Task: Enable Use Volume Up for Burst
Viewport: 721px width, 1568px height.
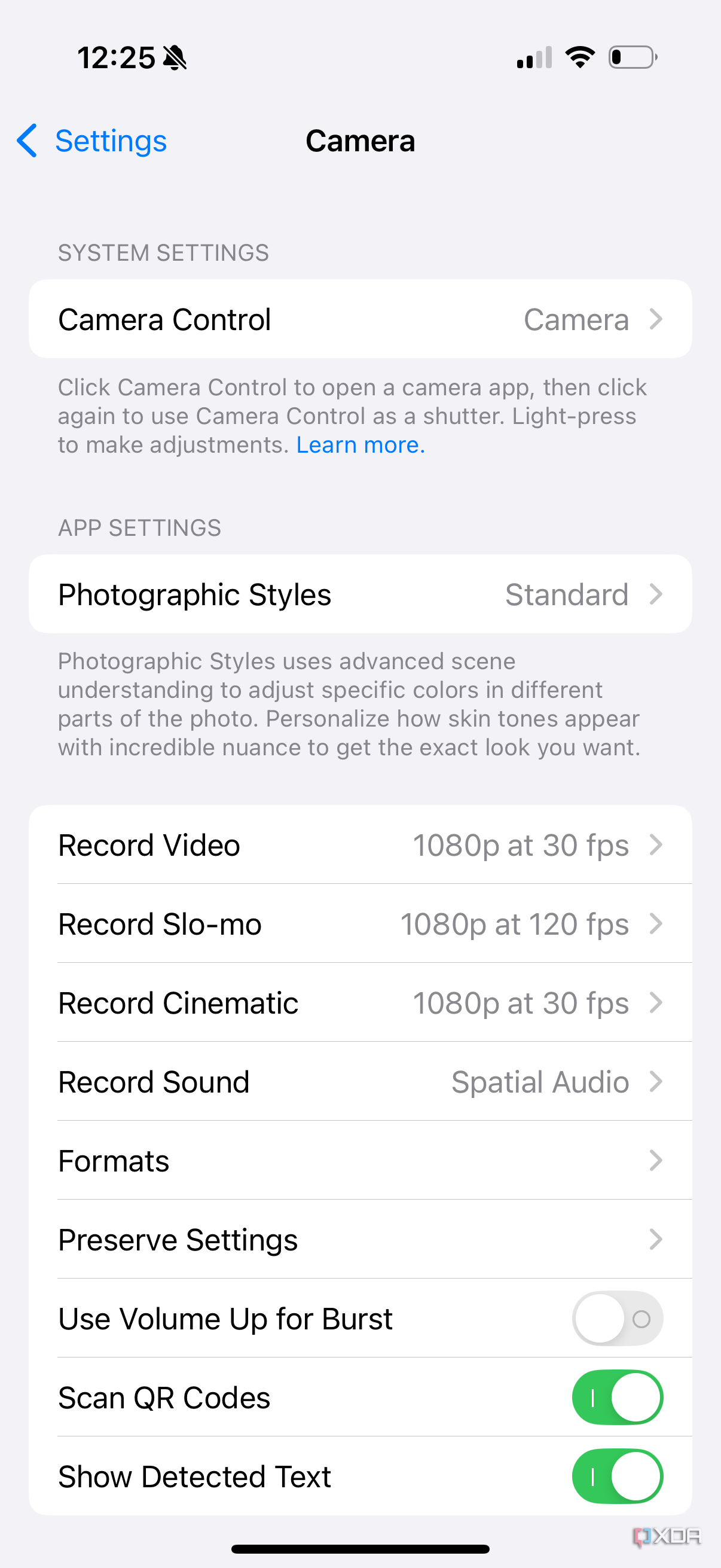Action: click(616, 1319)
